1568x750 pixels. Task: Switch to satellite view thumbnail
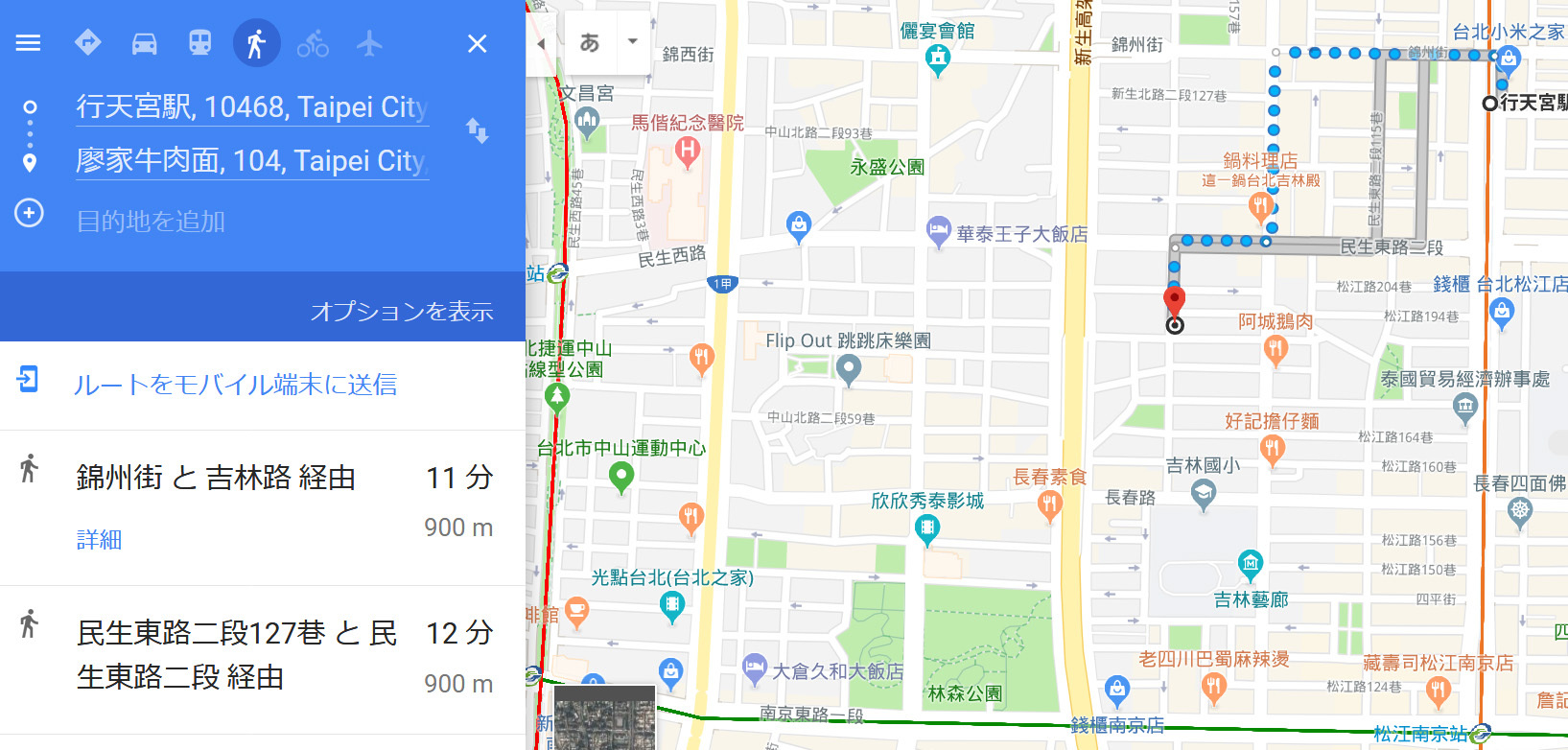(604, 719)
